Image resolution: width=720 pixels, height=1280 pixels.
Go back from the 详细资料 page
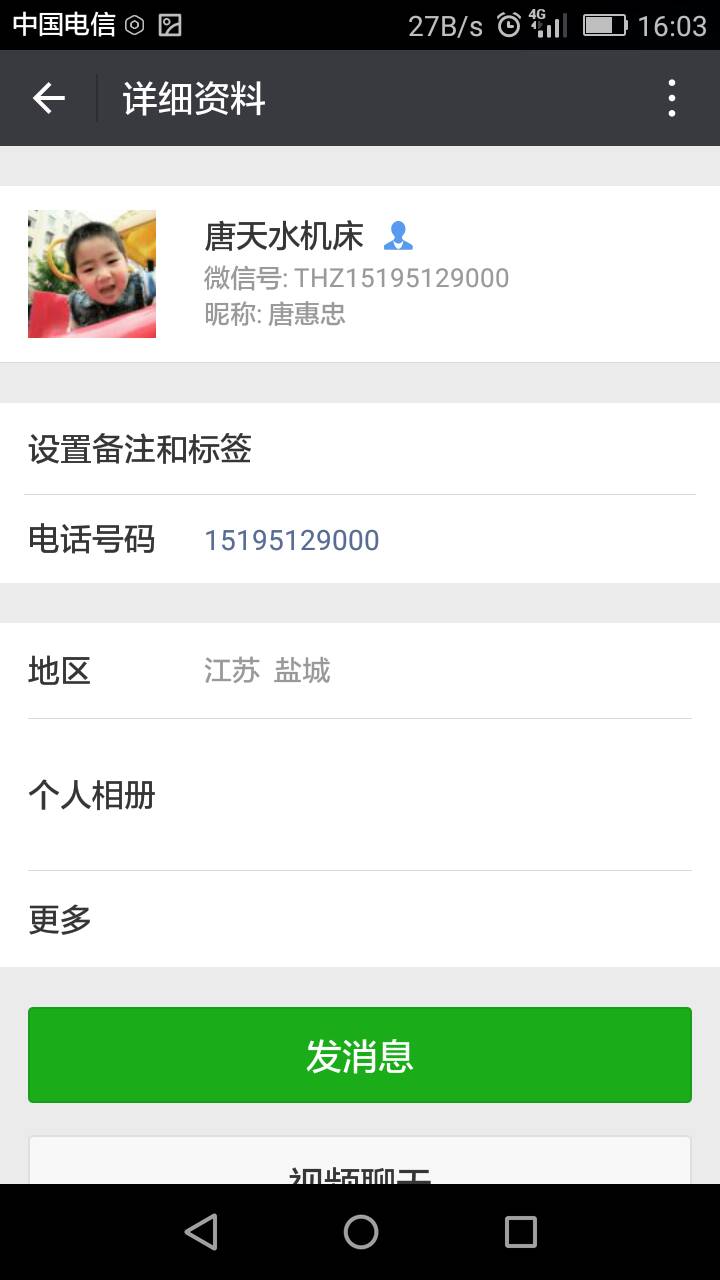pyautogui.click(x=48, y=98)
